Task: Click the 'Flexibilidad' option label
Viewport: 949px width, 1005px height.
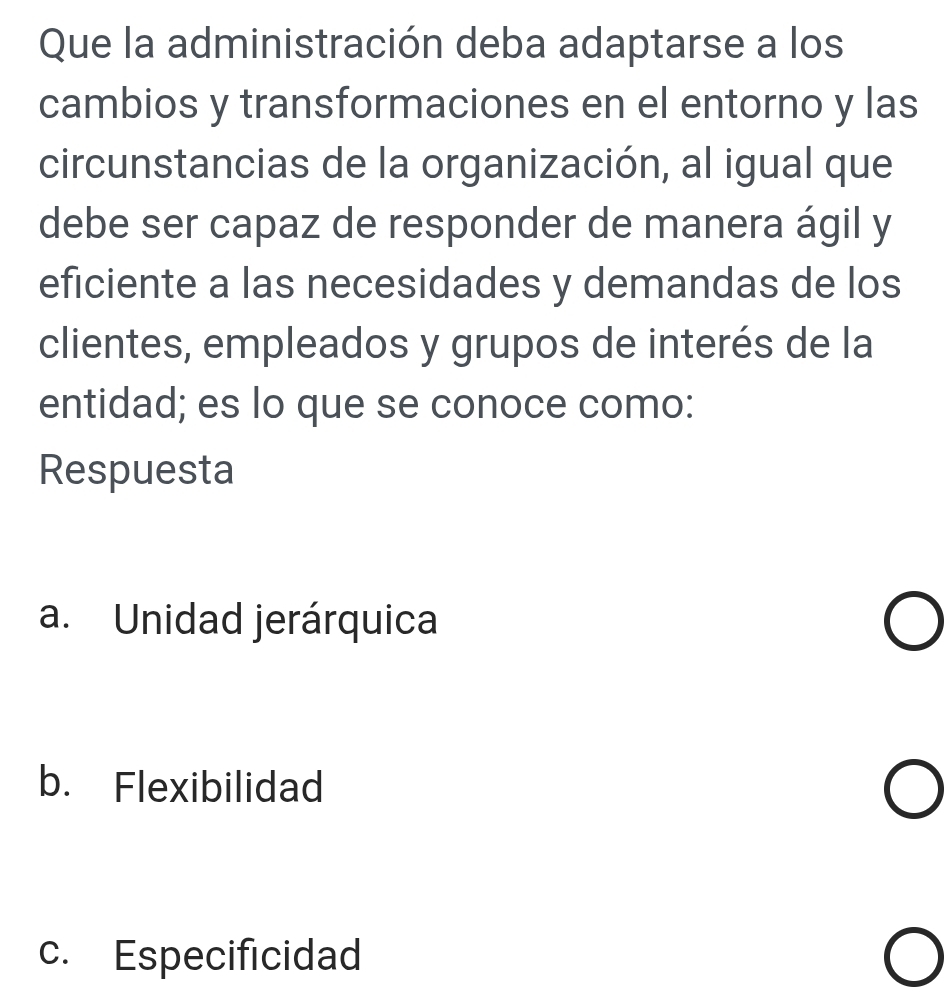Action: coord(218,789)
